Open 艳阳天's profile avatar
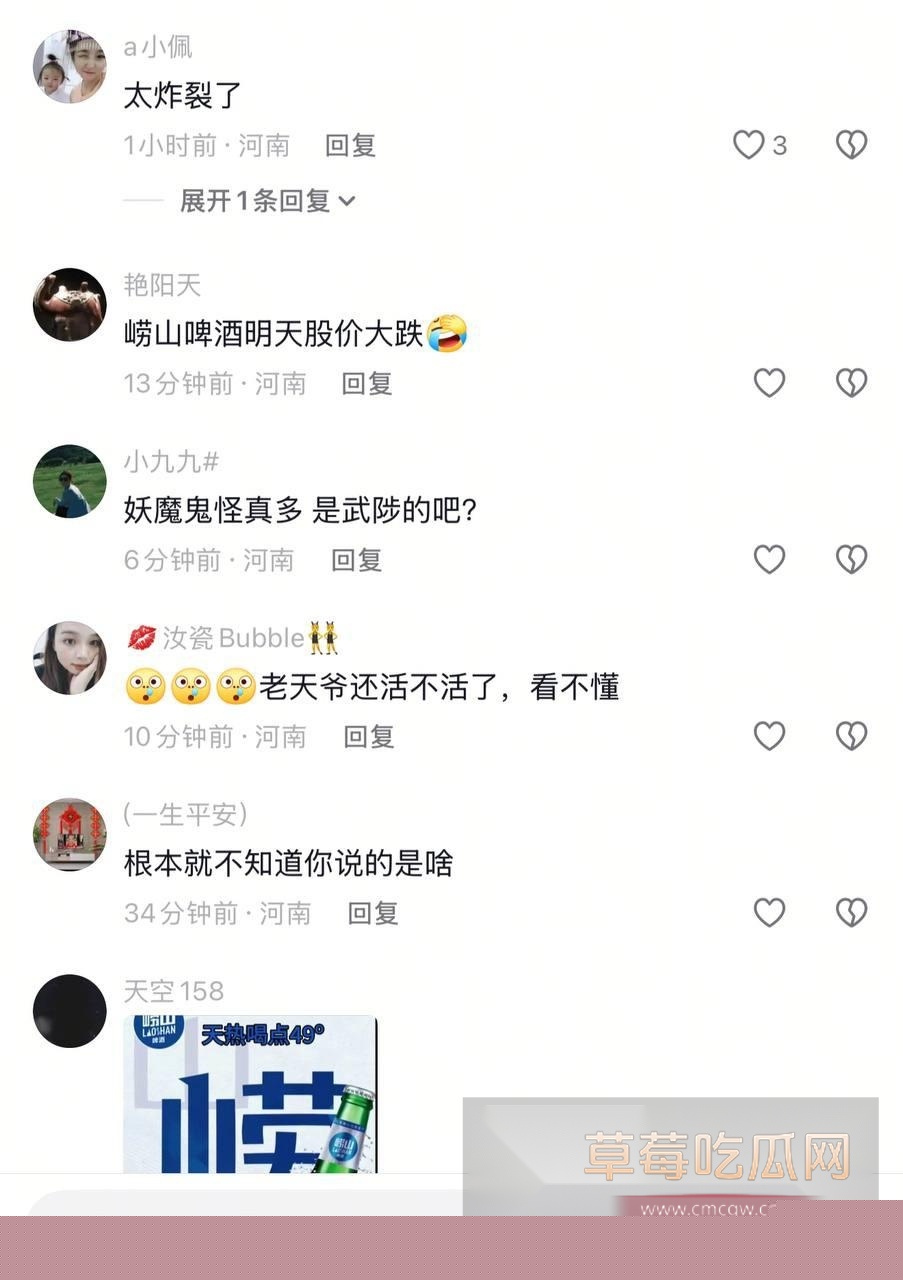This screenshot has width=903, height=1280. 69,304
